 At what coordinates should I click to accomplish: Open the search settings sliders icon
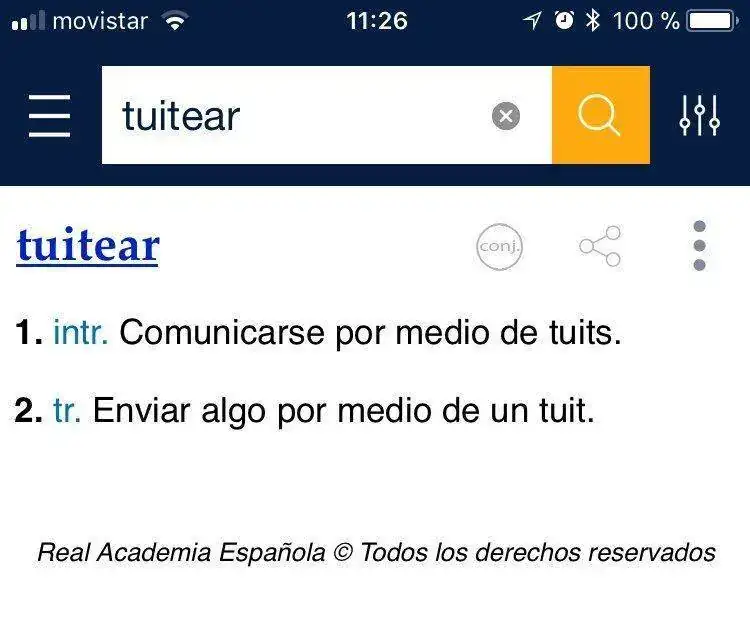coord(699,116)
